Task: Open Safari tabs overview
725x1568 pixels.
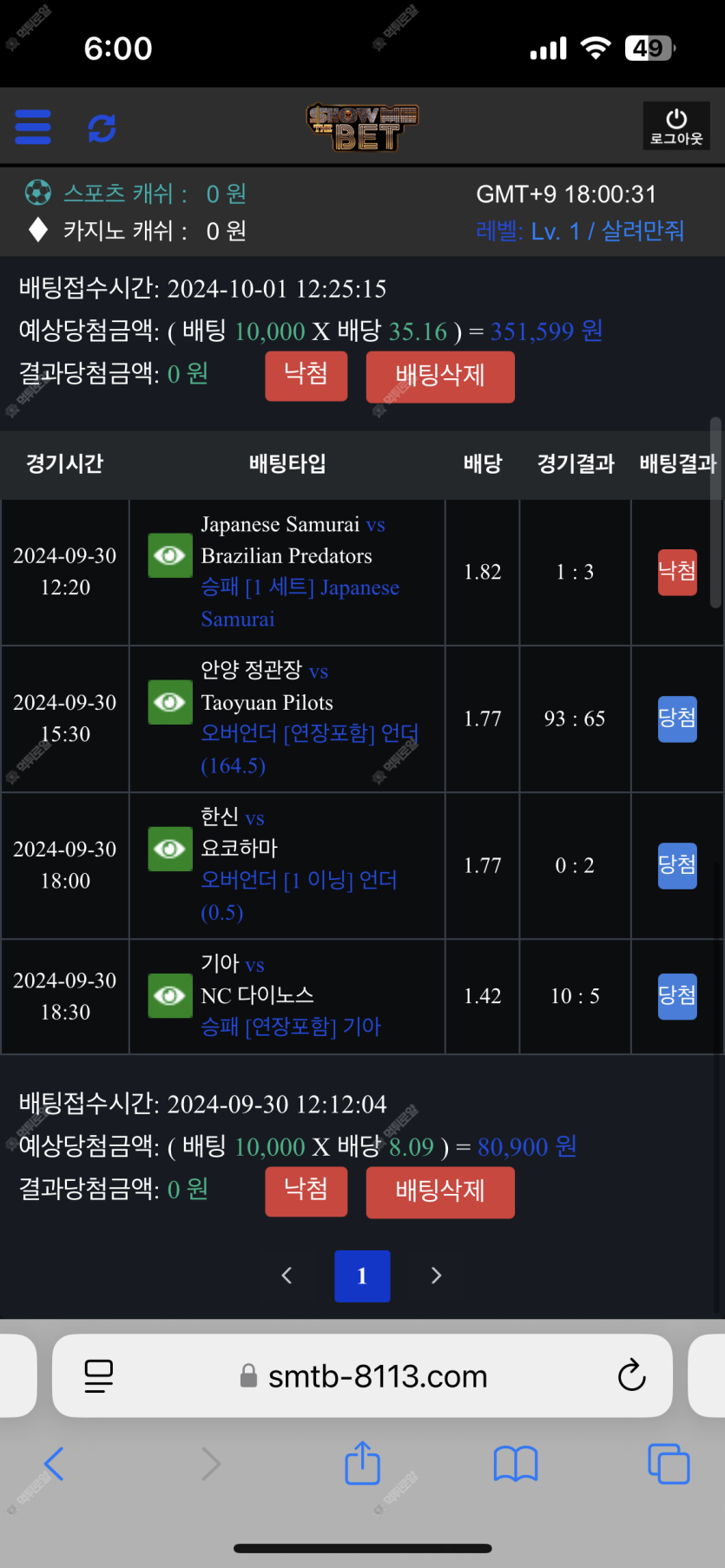Action: 669,1464
